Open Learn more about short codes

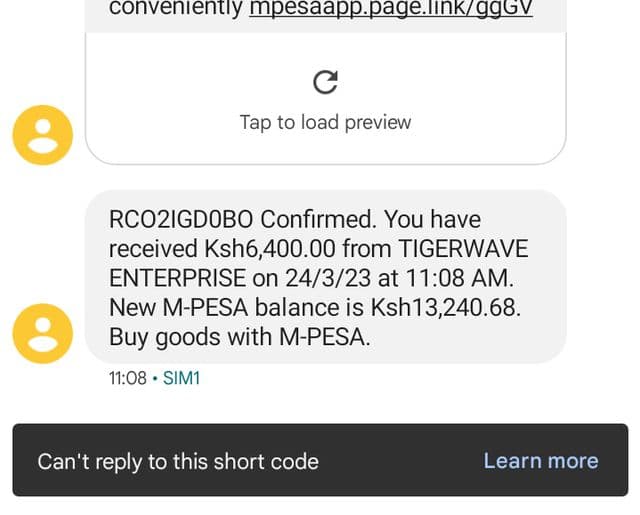(540, 461)
